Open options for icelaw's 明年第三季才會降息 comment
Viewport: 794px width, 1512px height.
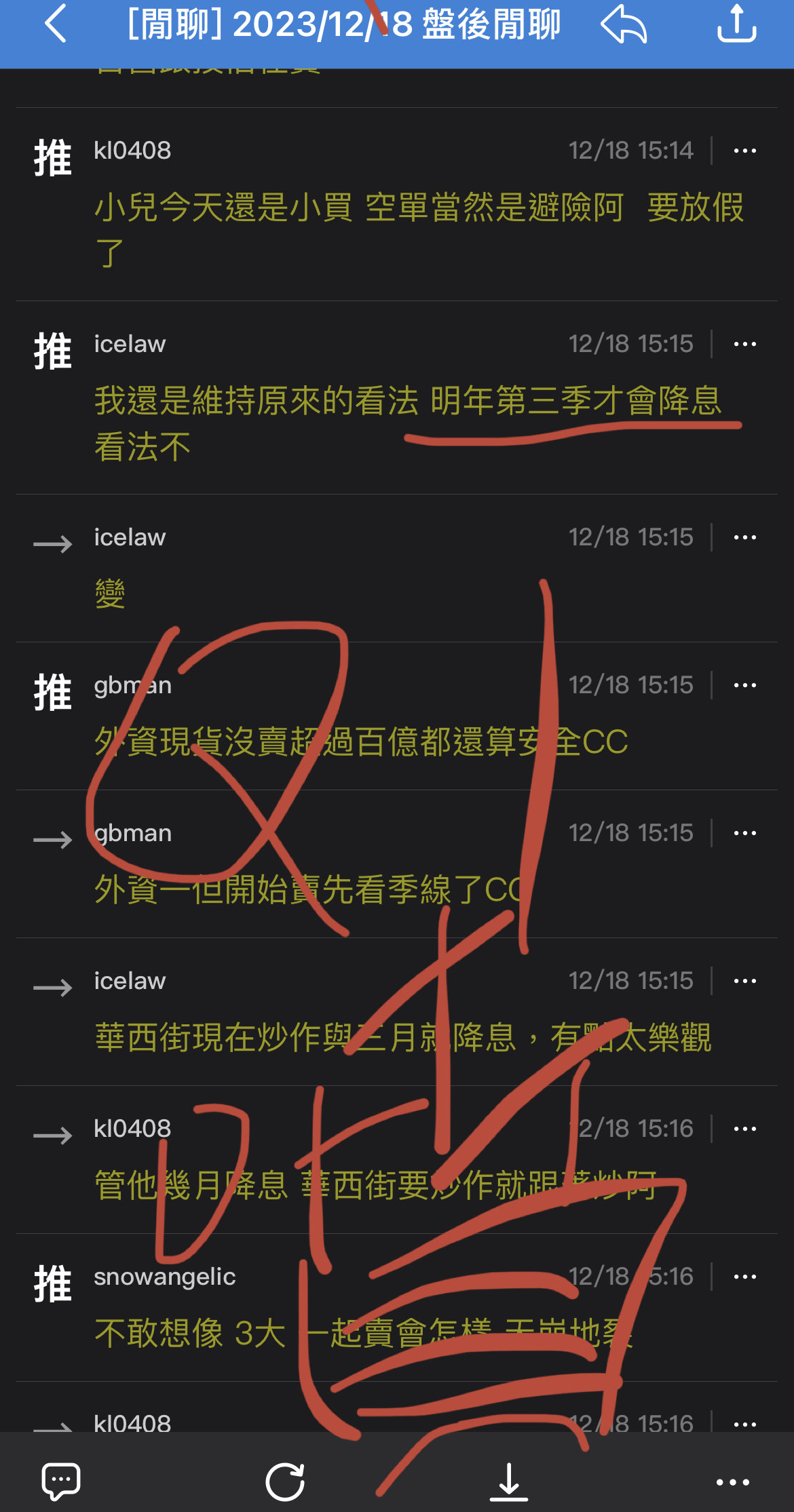pos(744,344)
